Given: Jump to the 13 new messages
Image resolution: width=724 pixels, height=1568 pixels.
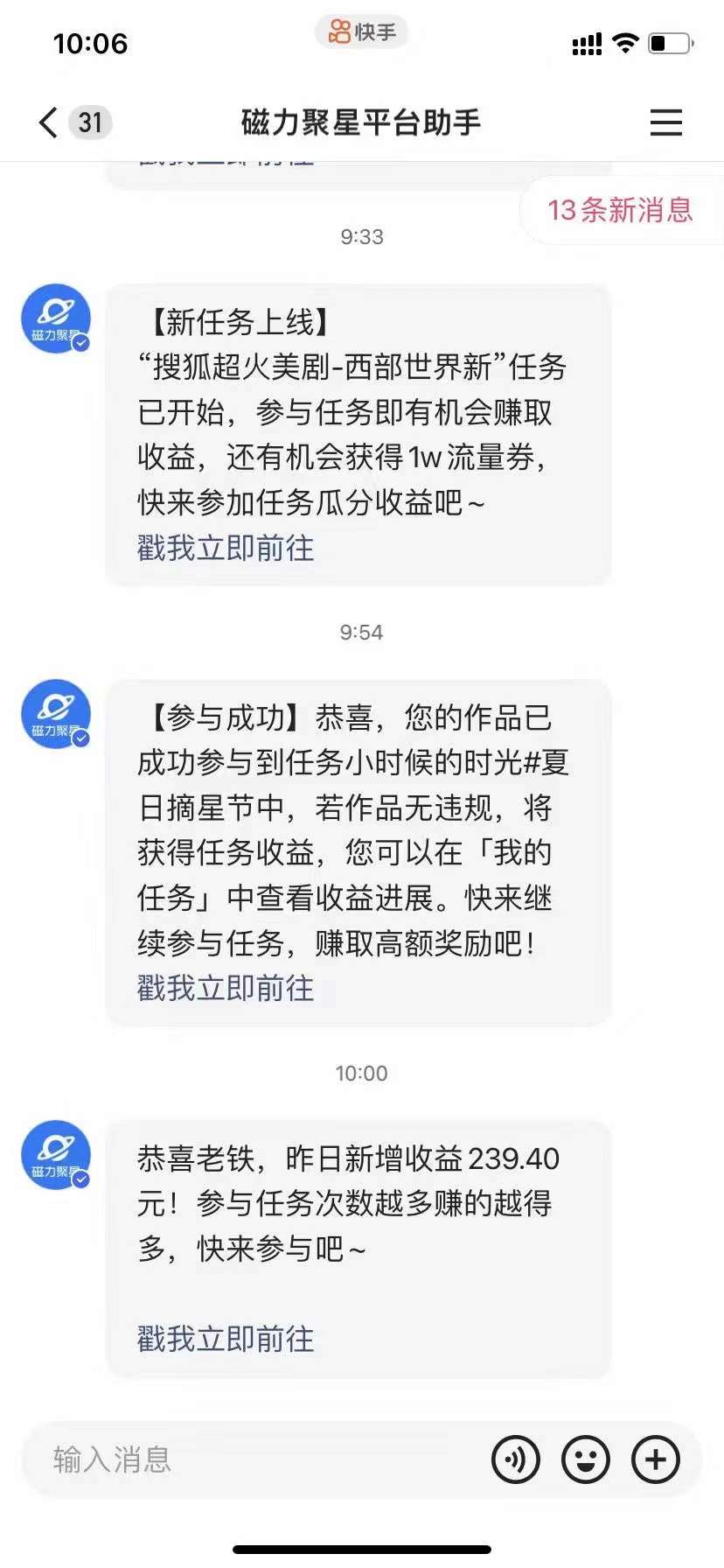Looking at the screenshot, I should click(620, 210).
